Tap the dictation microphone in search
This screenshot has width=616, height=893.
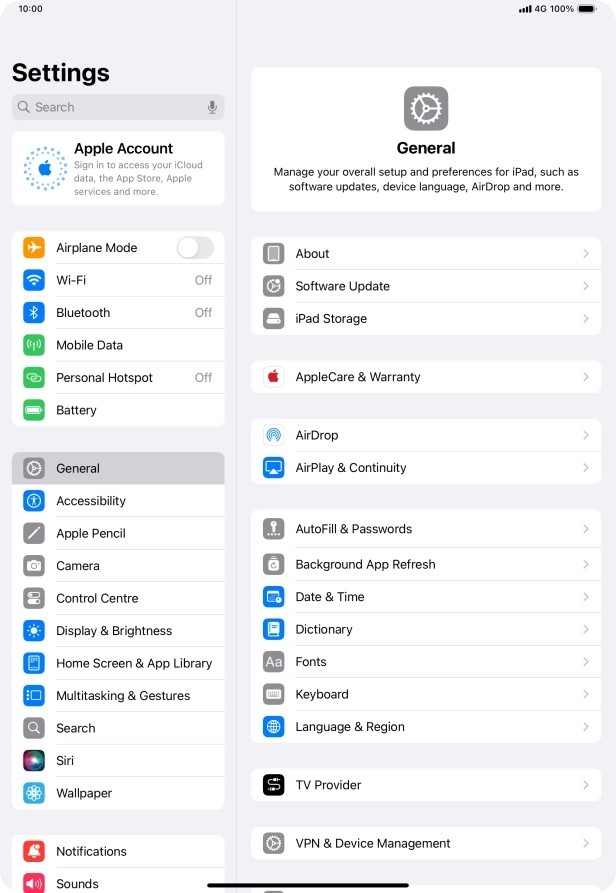click(x=212, y=107)
